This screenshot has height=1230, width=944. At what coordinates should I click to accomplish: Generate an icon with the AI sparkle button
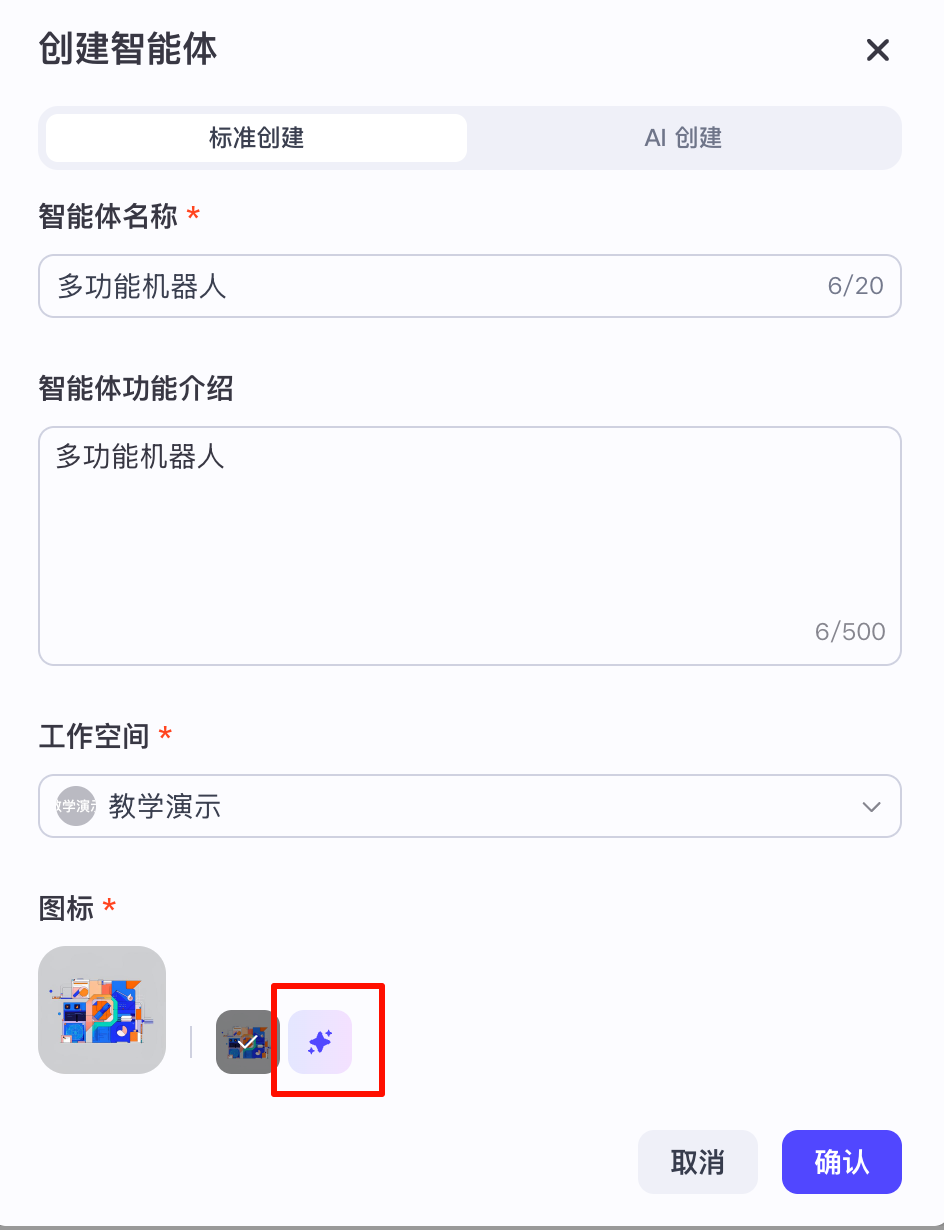pos(320,1042)
